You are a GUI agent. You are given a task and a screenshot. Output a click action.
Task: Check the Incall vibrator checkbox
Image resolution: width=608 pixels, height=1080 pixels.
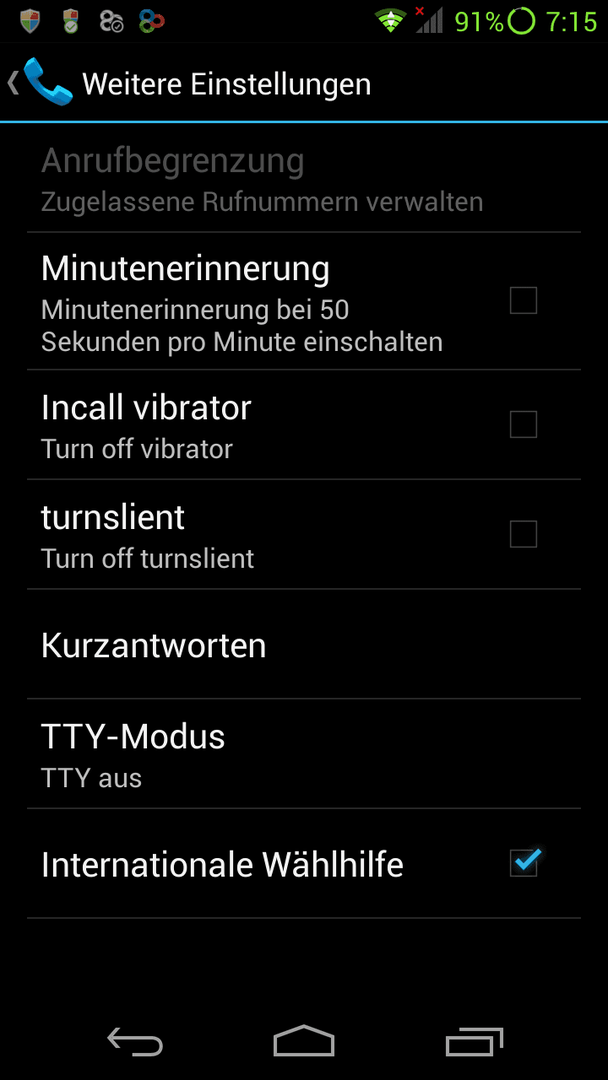click(x=523, y=424)
